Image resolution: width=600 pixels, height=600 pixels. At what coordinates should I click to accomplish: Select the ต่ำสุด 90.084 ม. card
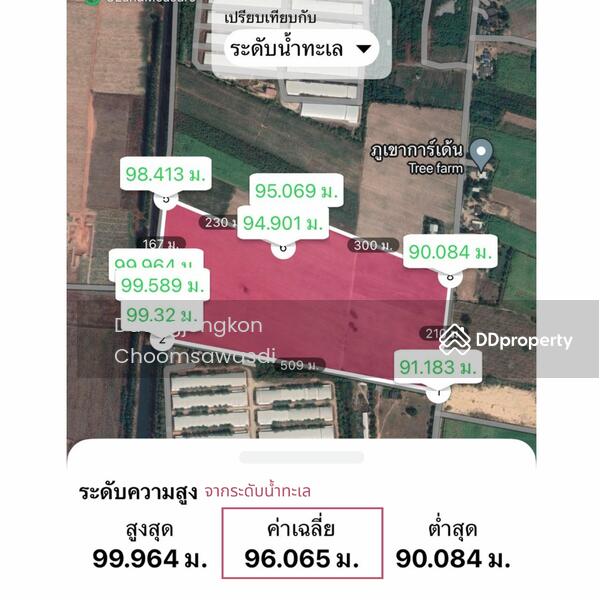tap(453, 543)
